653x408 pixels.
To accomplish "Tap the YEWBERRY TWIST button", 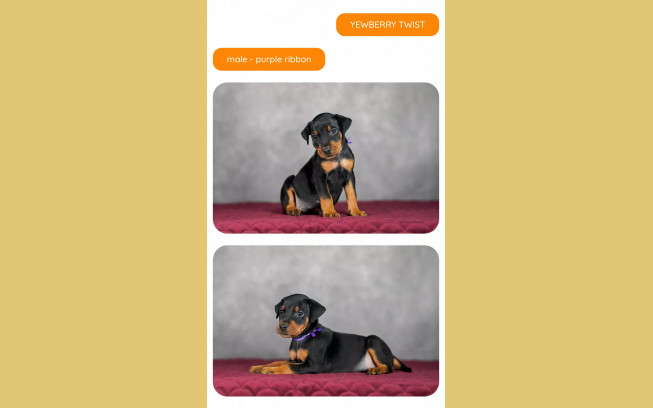I will click(x=387, y=25).
